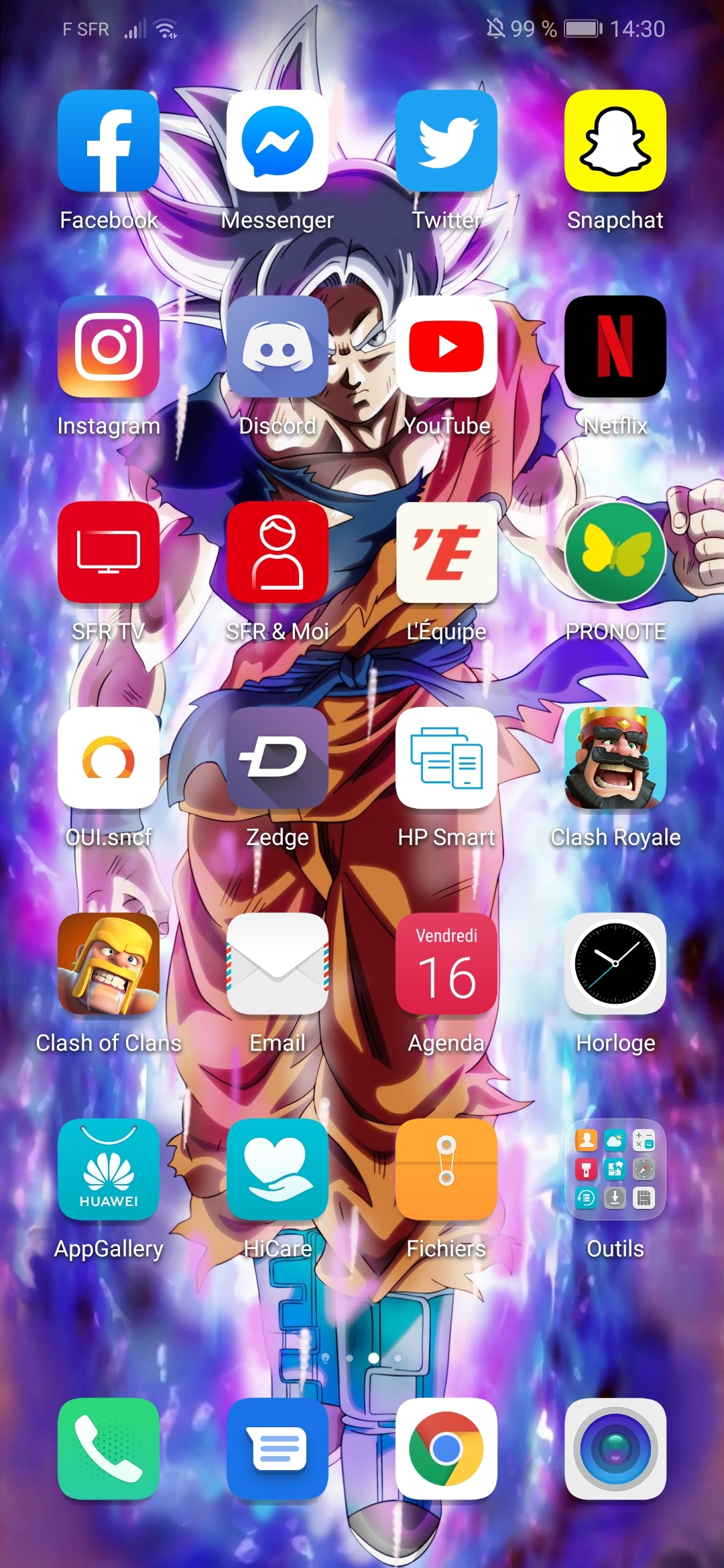Open the Outils folder
This screenshot has width=724, height=1568.
[x=615, y=1169]
